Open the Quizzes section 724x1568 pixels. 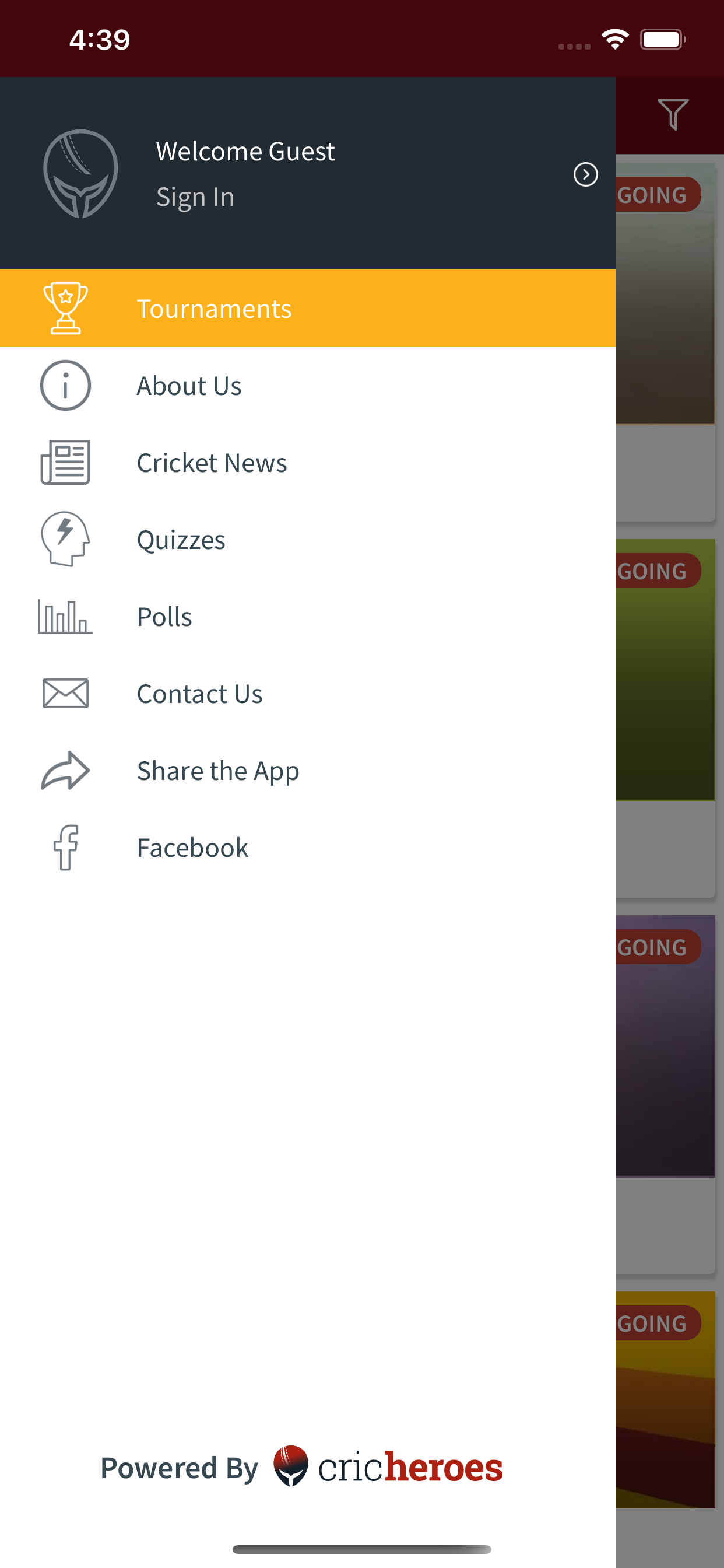coord(308,540)
